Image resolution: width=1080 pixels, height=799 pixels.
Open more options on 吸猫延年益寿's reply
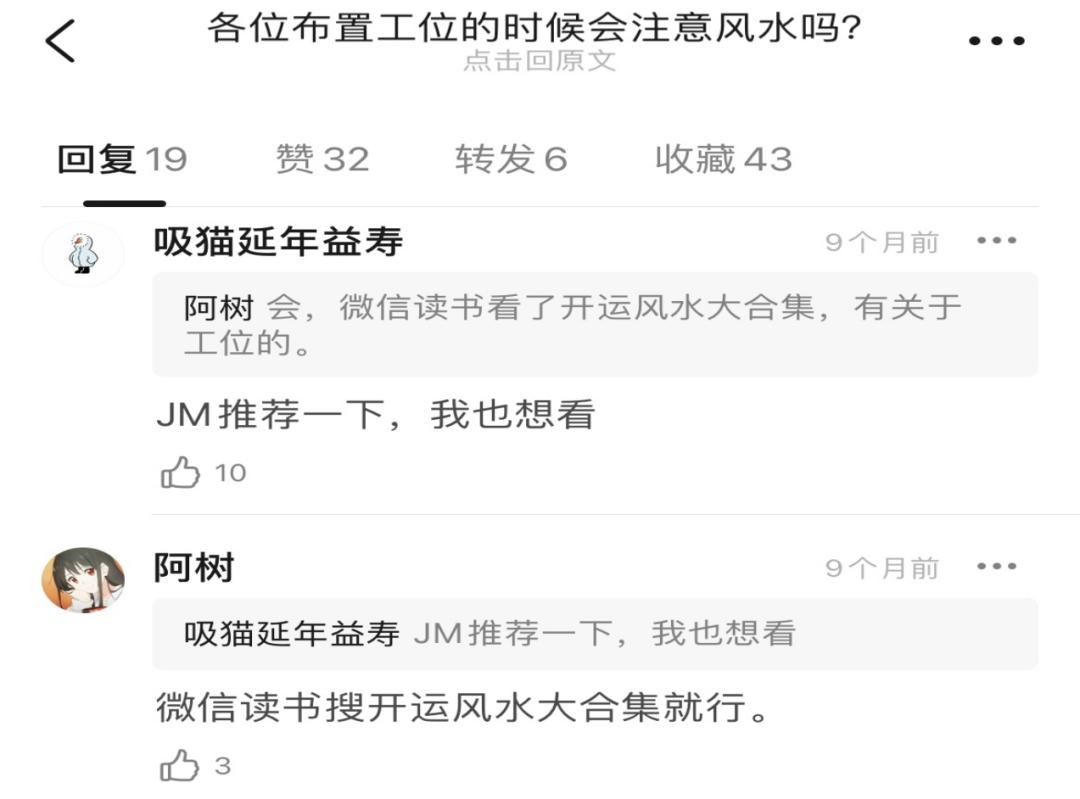997,242
